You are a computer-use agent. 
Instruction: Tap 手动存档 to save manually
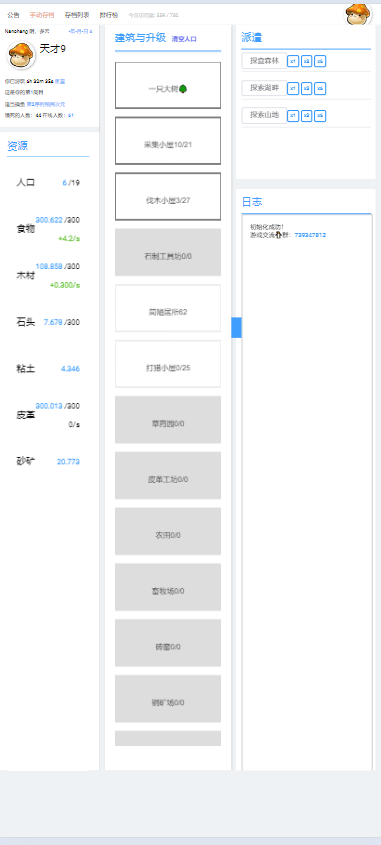click(x=41, y=15)
